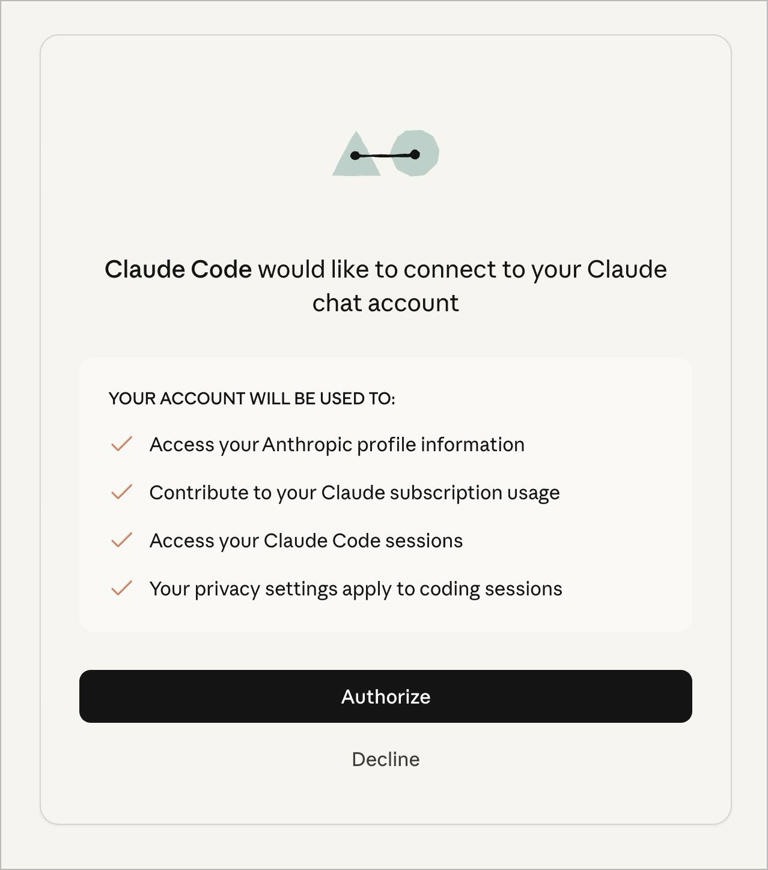
Task: Click the connection request heading text
Action: (x=385, y=285)
